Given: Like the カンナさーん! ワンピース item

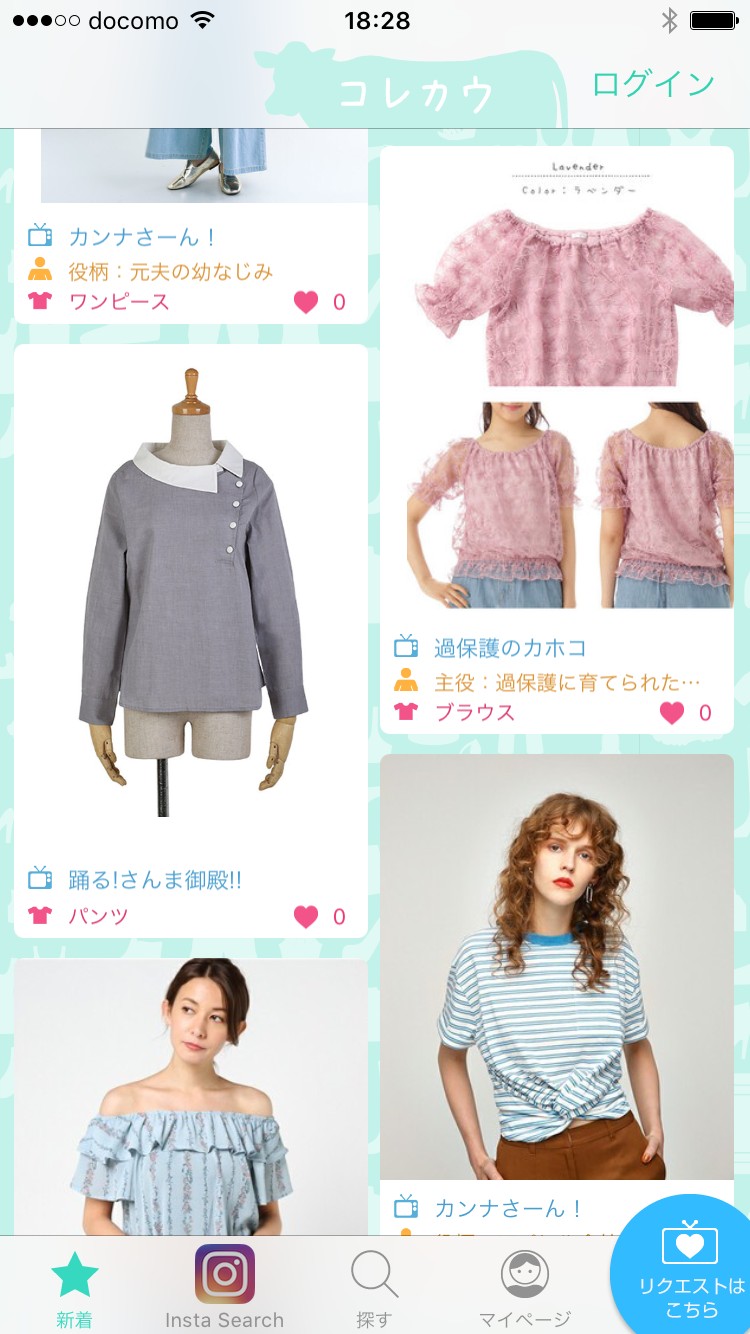Looking at the screenshot, I should click(306, 302).
